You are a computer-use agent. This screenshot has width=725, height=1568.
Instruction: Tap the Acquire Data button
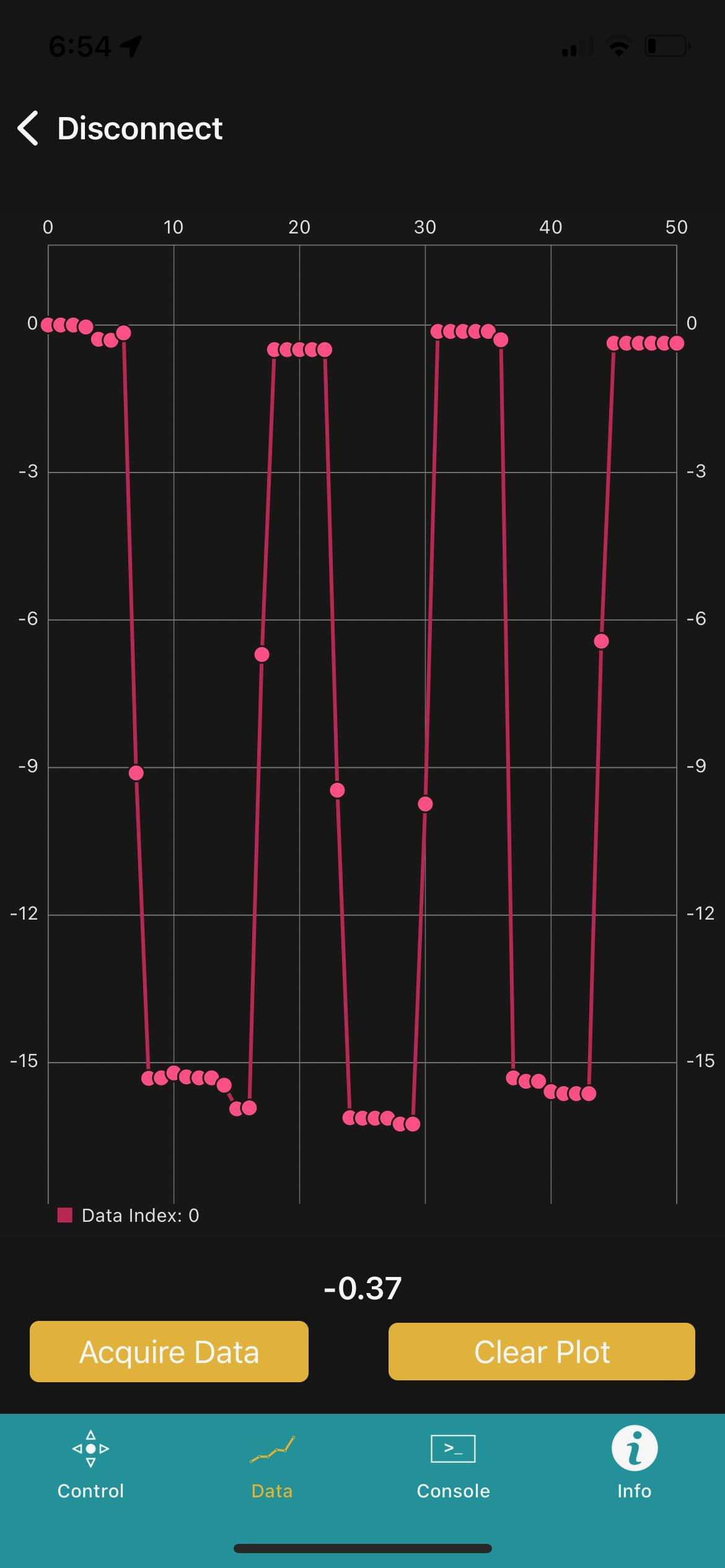point(169,1351)
